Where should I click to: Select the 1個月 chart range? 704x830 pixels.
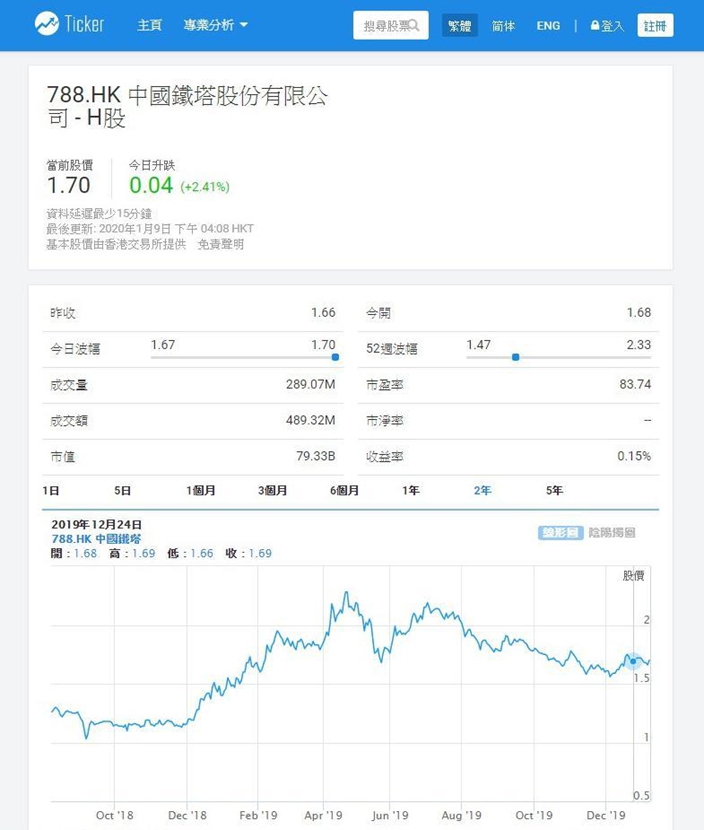click(x=201, y=490)
